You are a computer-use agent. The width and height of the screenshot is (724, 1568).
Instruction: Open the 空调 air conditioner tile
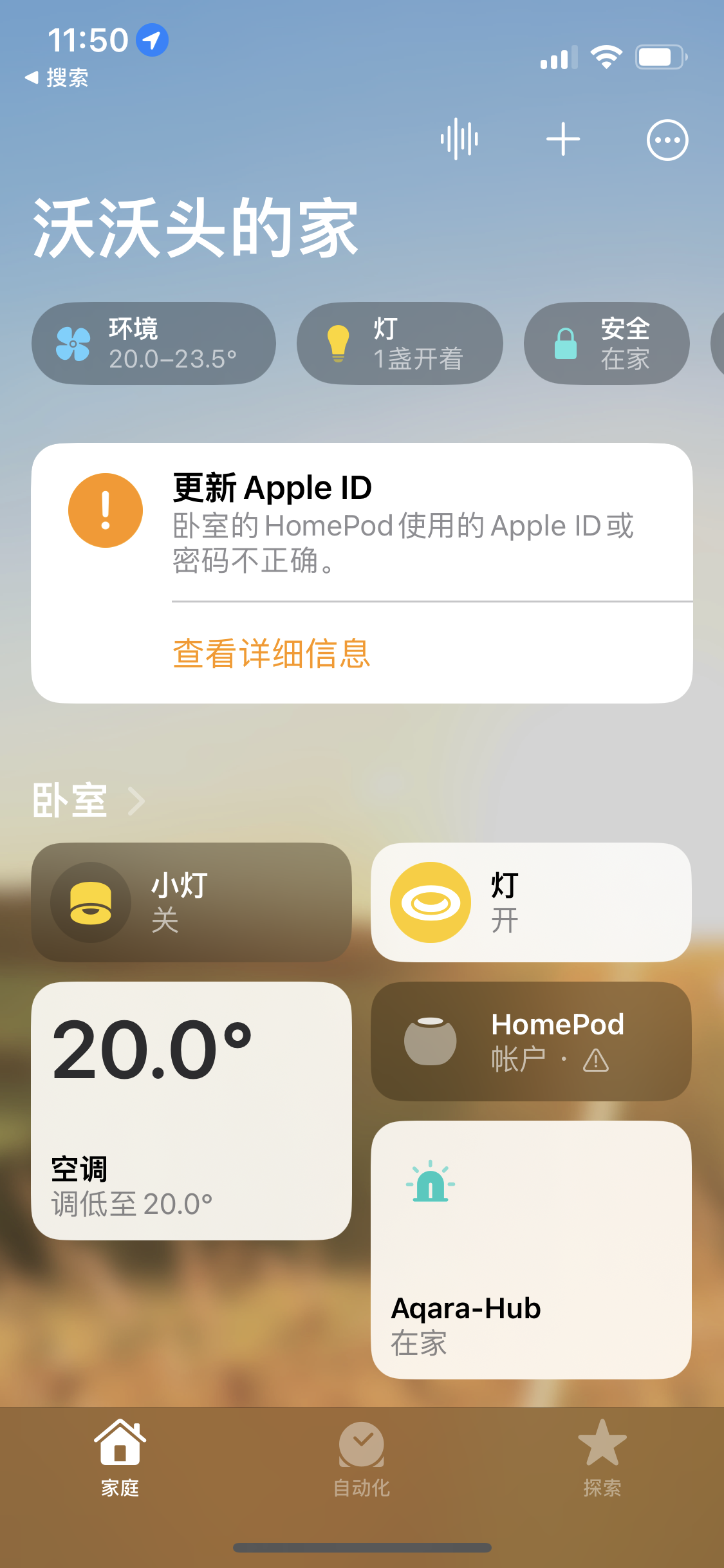click(x=191, y=1110)
